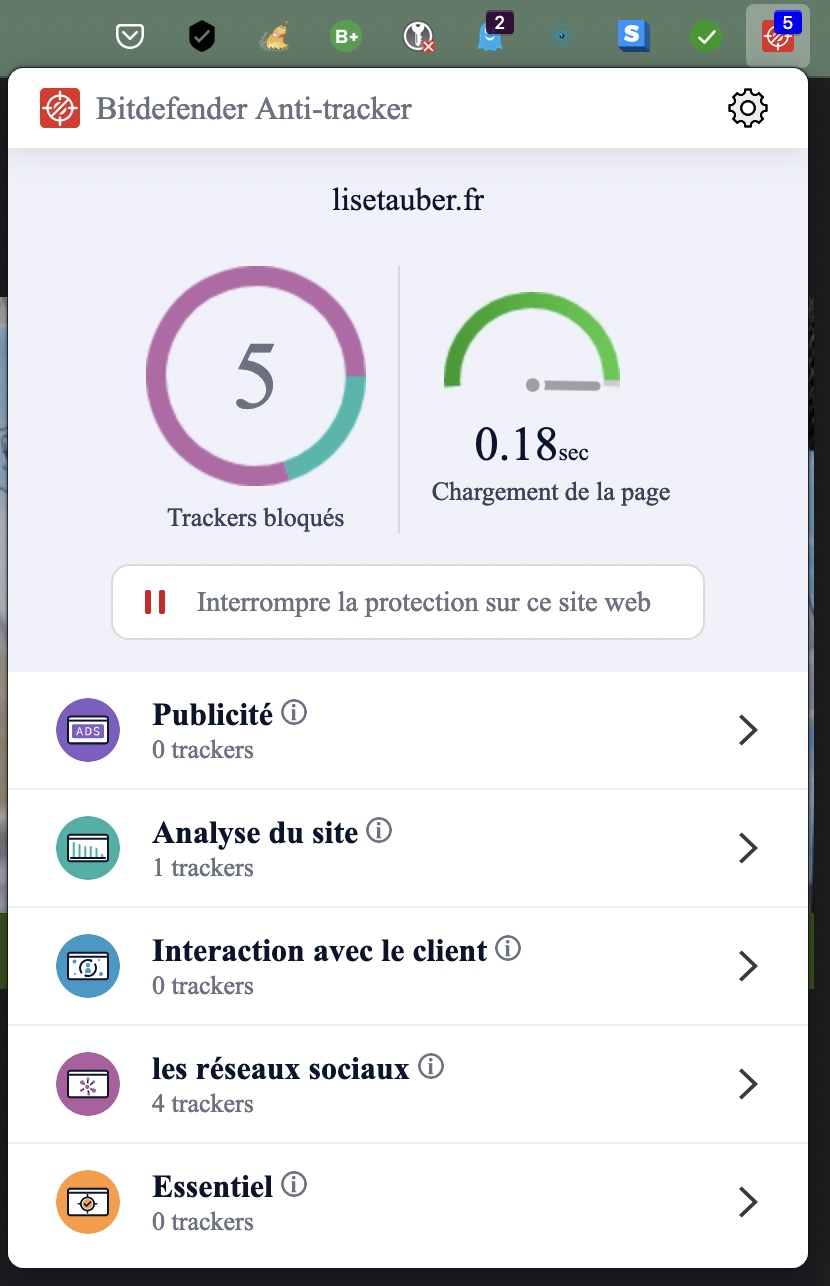Show info about Interaction avec le client
This screenshot has height=1286, width=830.
click(x=508, y=948)
